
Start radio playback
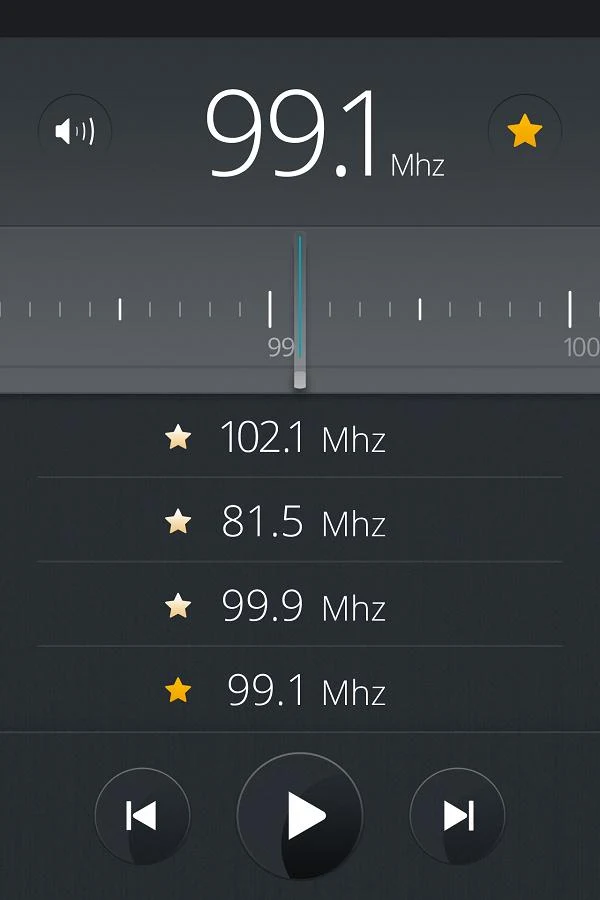point(300,816)
